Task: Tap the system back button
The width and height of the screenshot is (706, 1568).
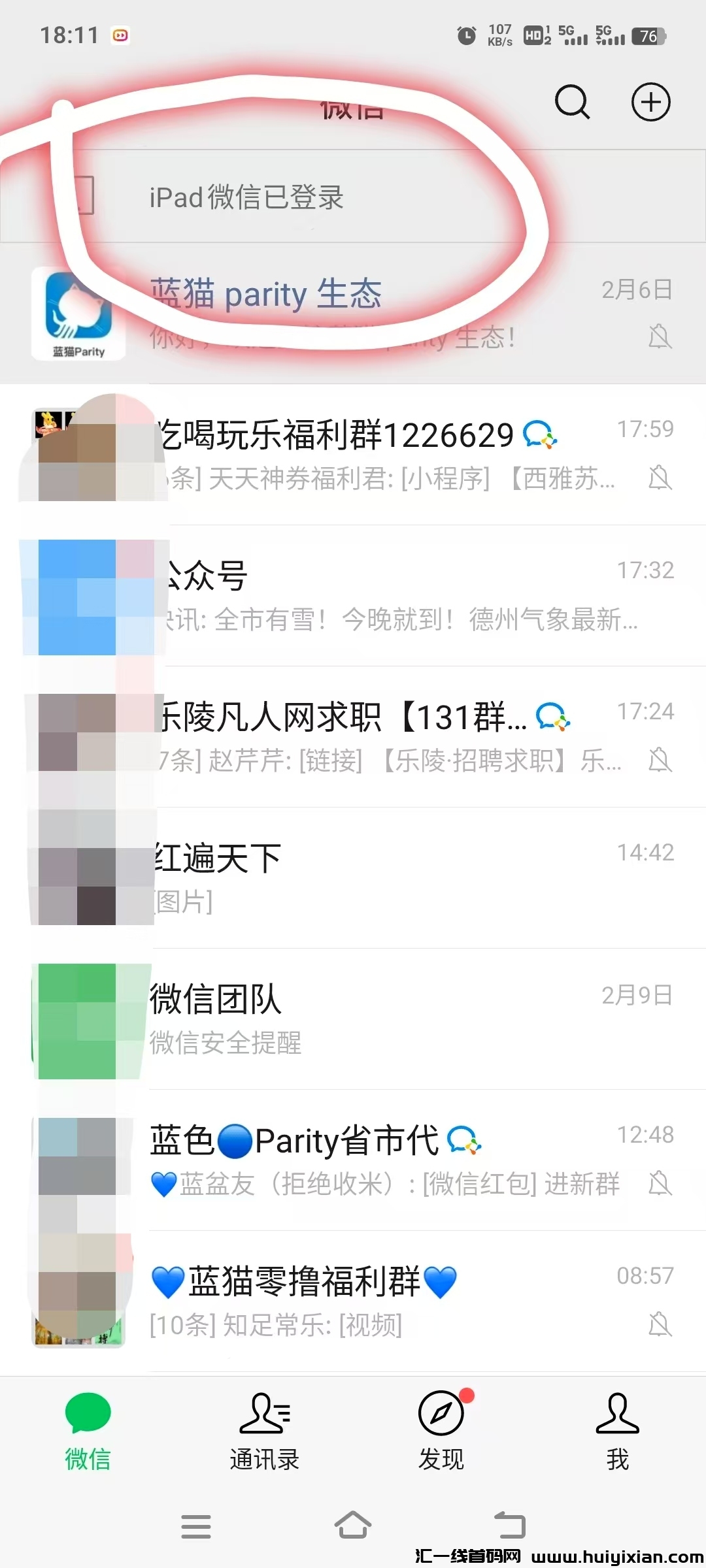Action: [510, 1526]
